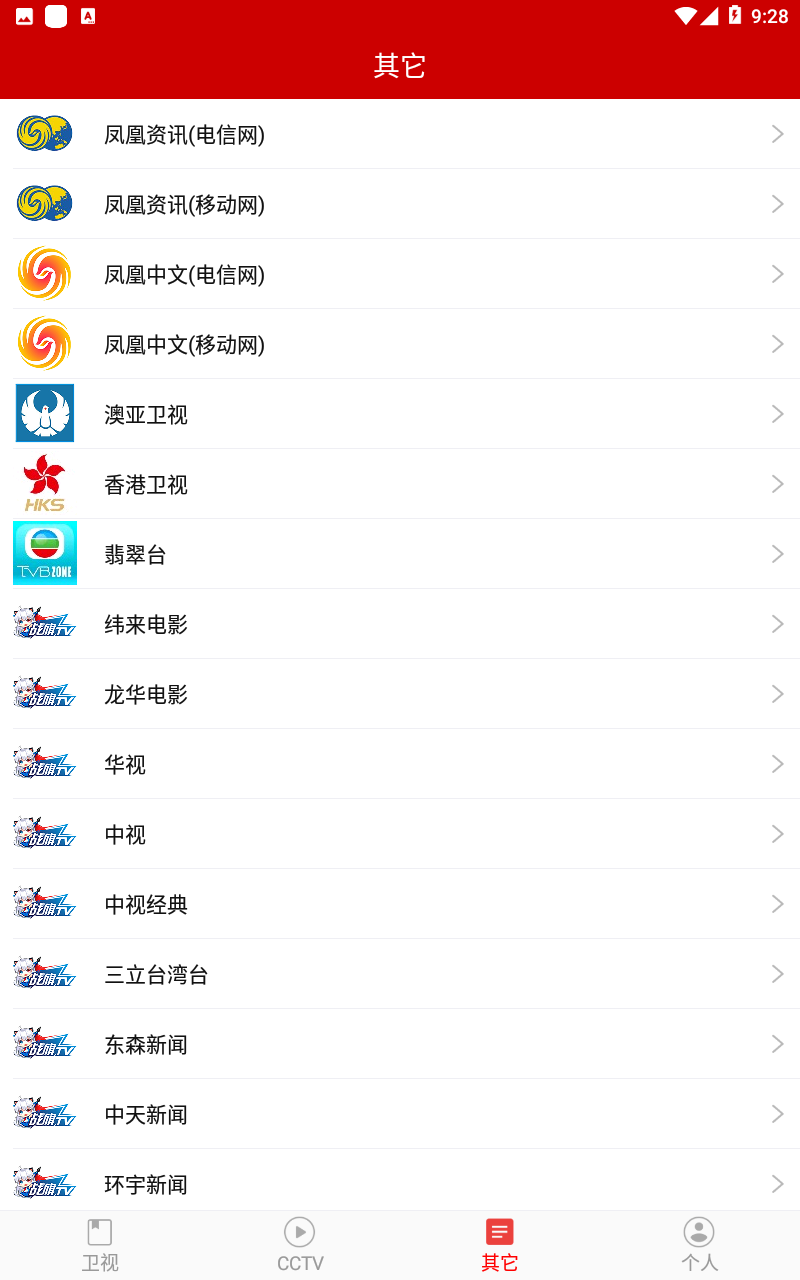Viewport: 800px width, 1280px height.
Task: Tap the 翡翠台 row
Action: (x=400, y=554)
